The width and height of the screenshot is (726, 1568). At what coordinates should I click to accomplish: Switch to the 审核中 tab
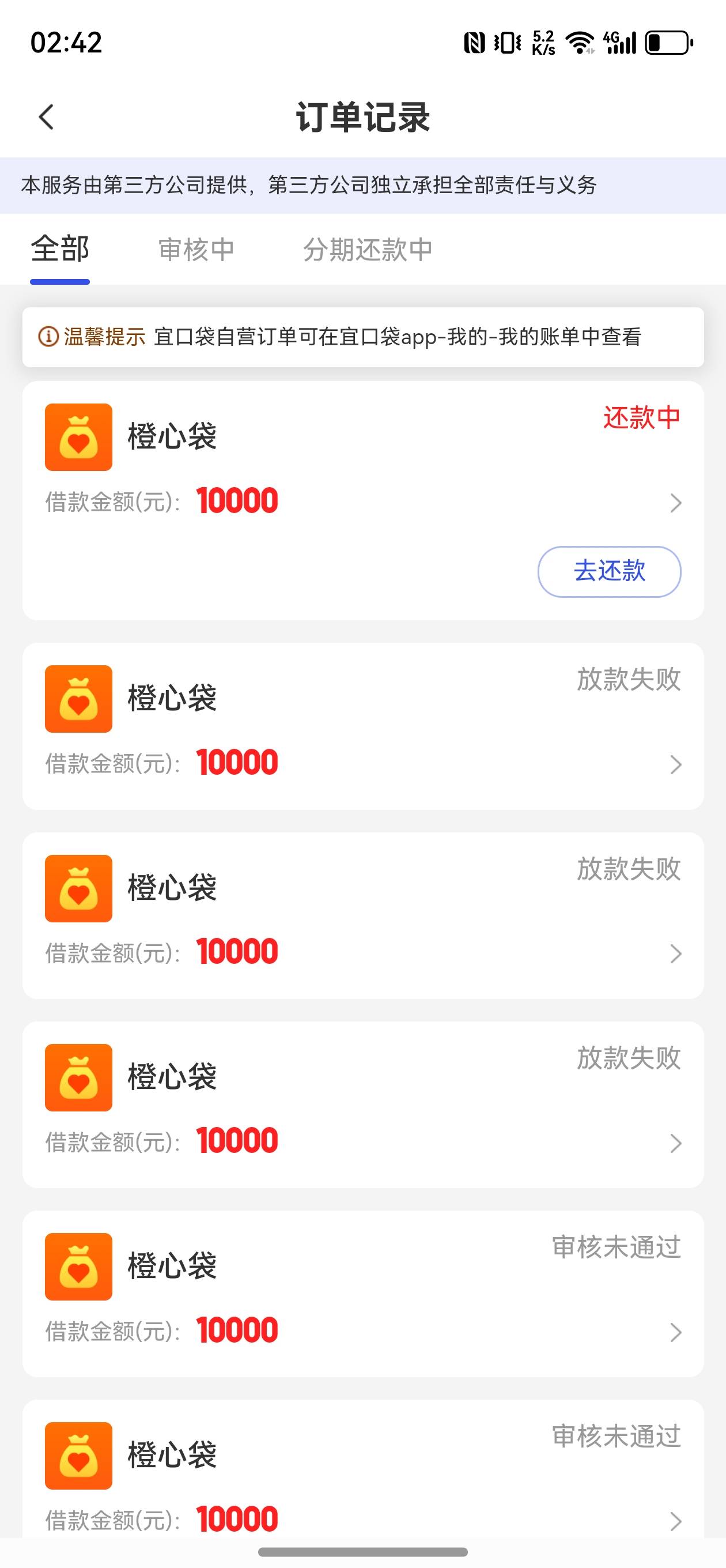click(196, 250)
